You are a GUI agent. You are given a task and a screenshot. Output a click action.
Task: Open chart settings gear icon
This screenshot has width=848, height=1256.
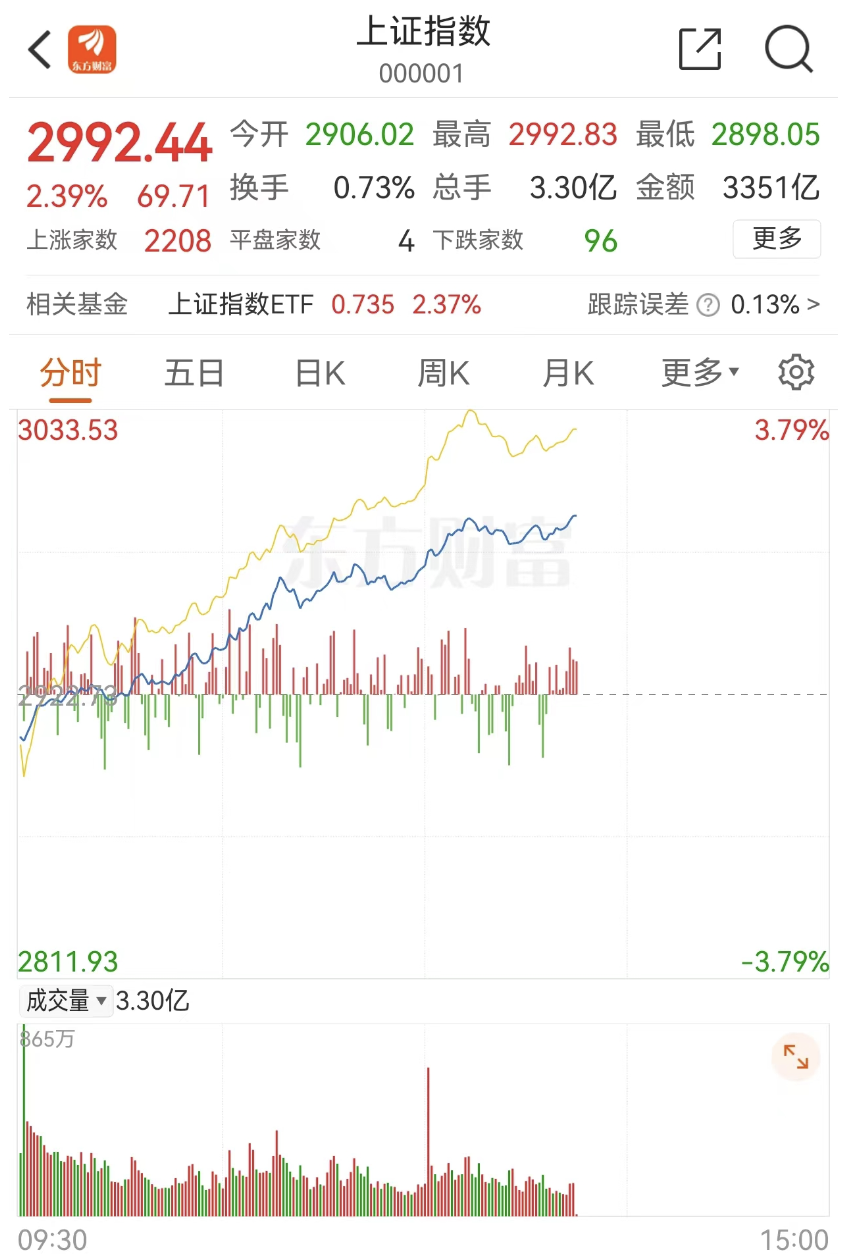(796, 372)
